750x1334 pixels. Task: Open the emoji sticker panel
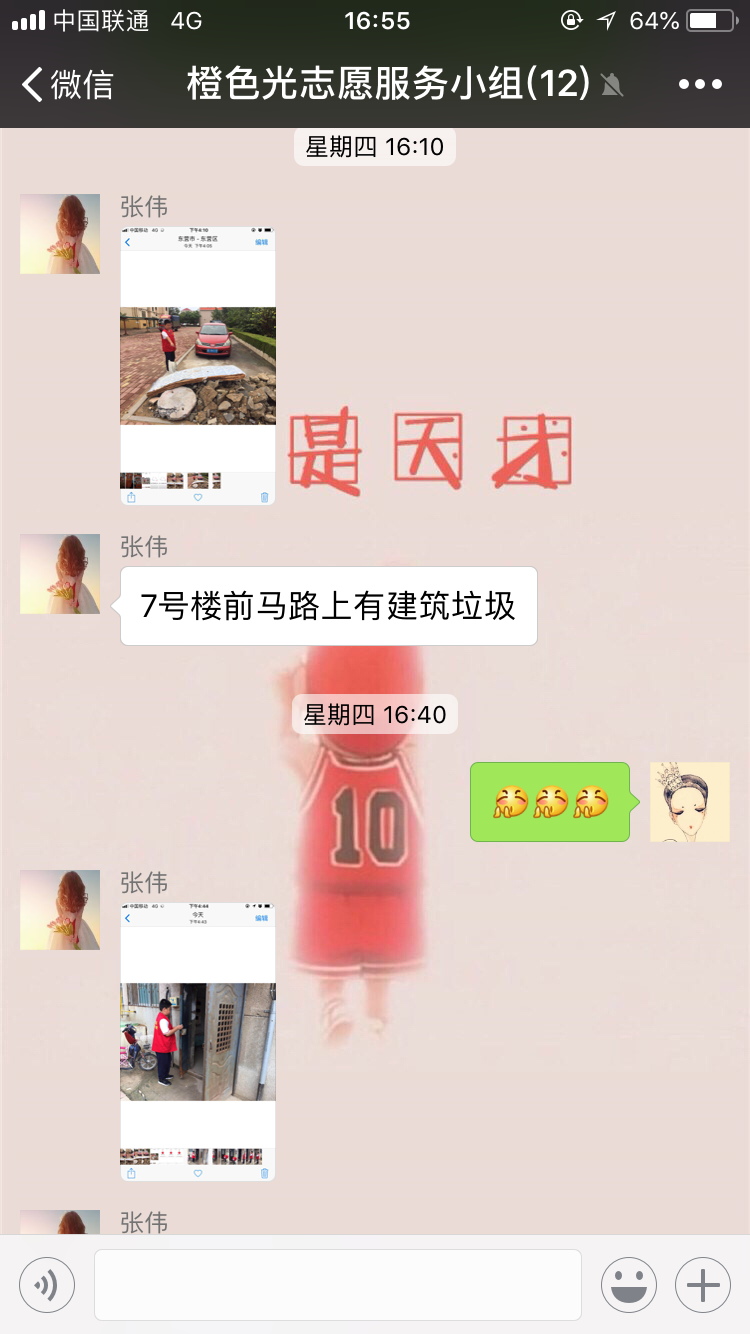(x=629, y=1285)
